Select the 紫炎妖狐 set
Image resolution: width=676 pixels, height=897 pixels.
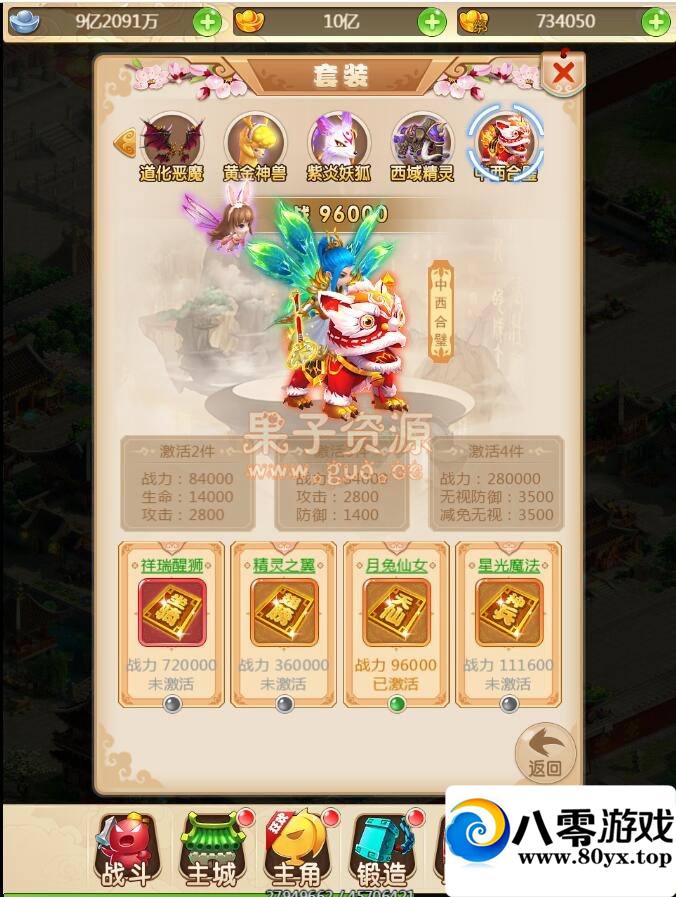click(x=339, y=144)
